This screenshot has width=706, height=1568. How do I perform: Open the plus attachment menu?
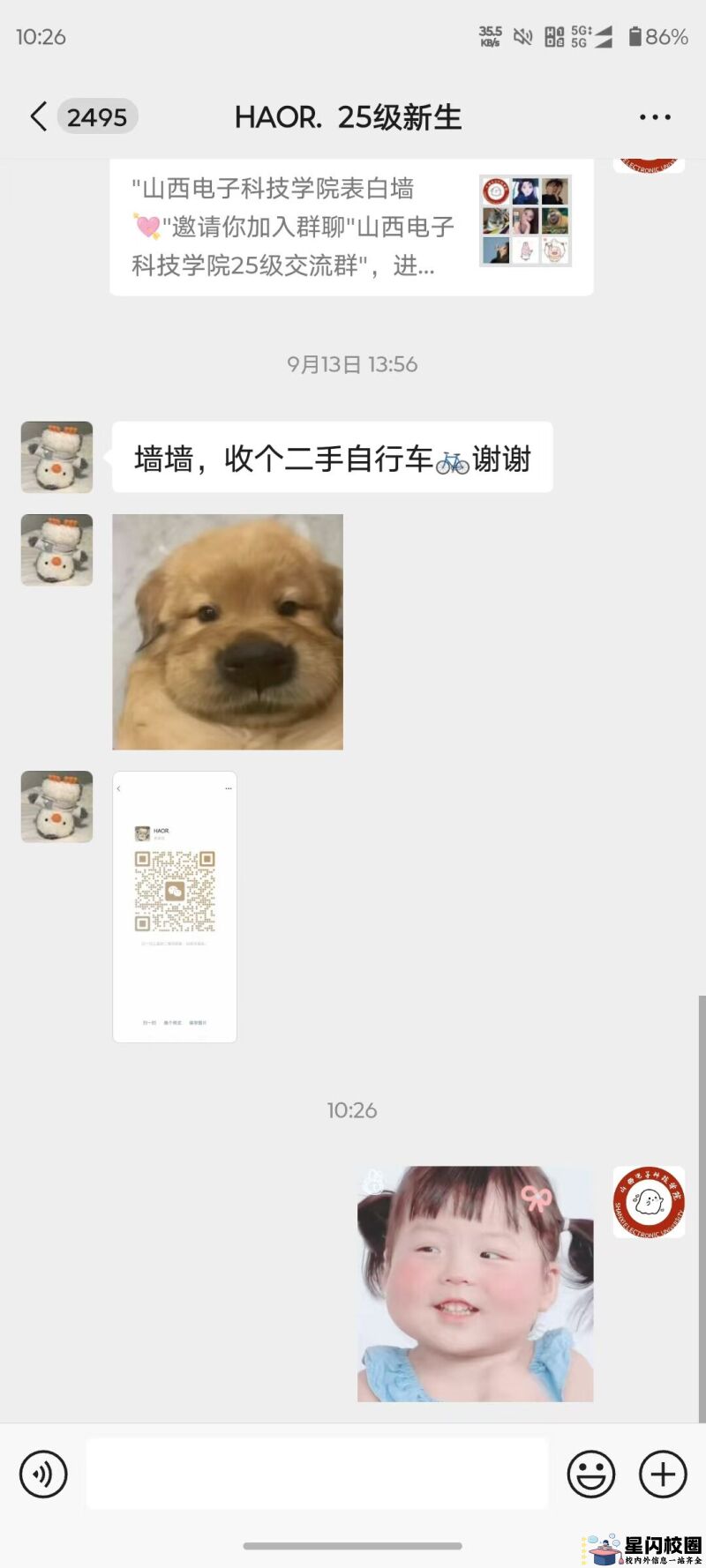coord(663,1474)
